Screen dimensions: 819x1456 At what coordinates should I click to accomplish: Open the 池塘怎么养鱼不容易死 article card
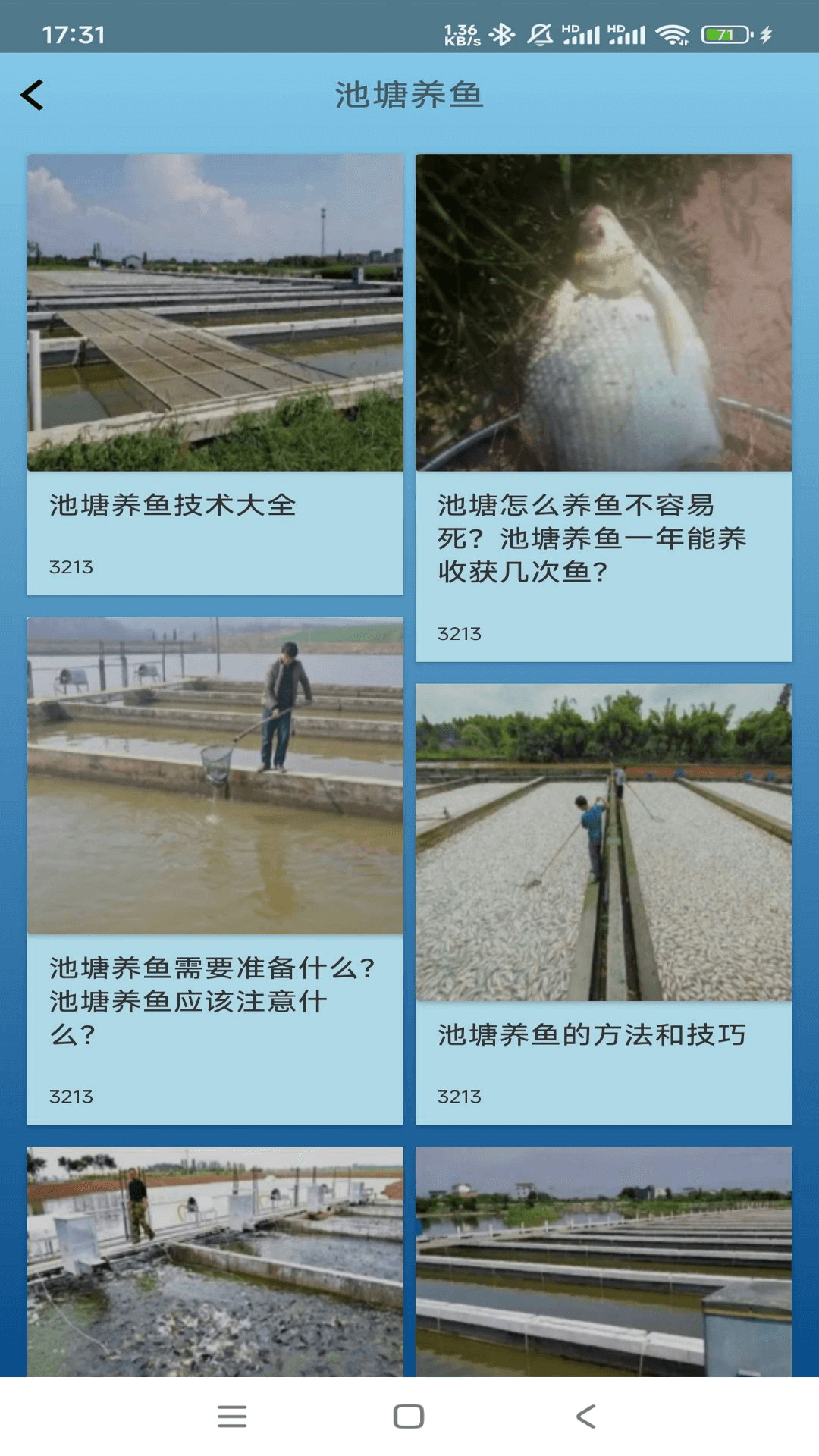pyautogui.click(x=604, y=408)
